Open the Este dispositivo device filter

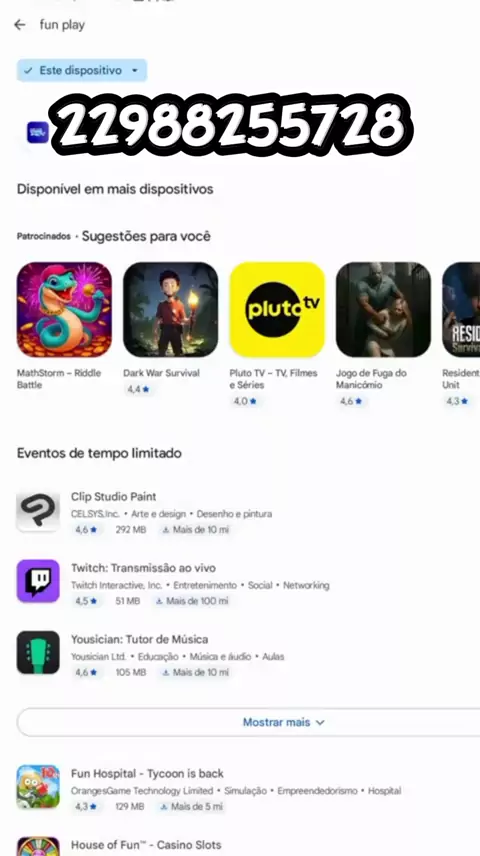coord(82,70)
